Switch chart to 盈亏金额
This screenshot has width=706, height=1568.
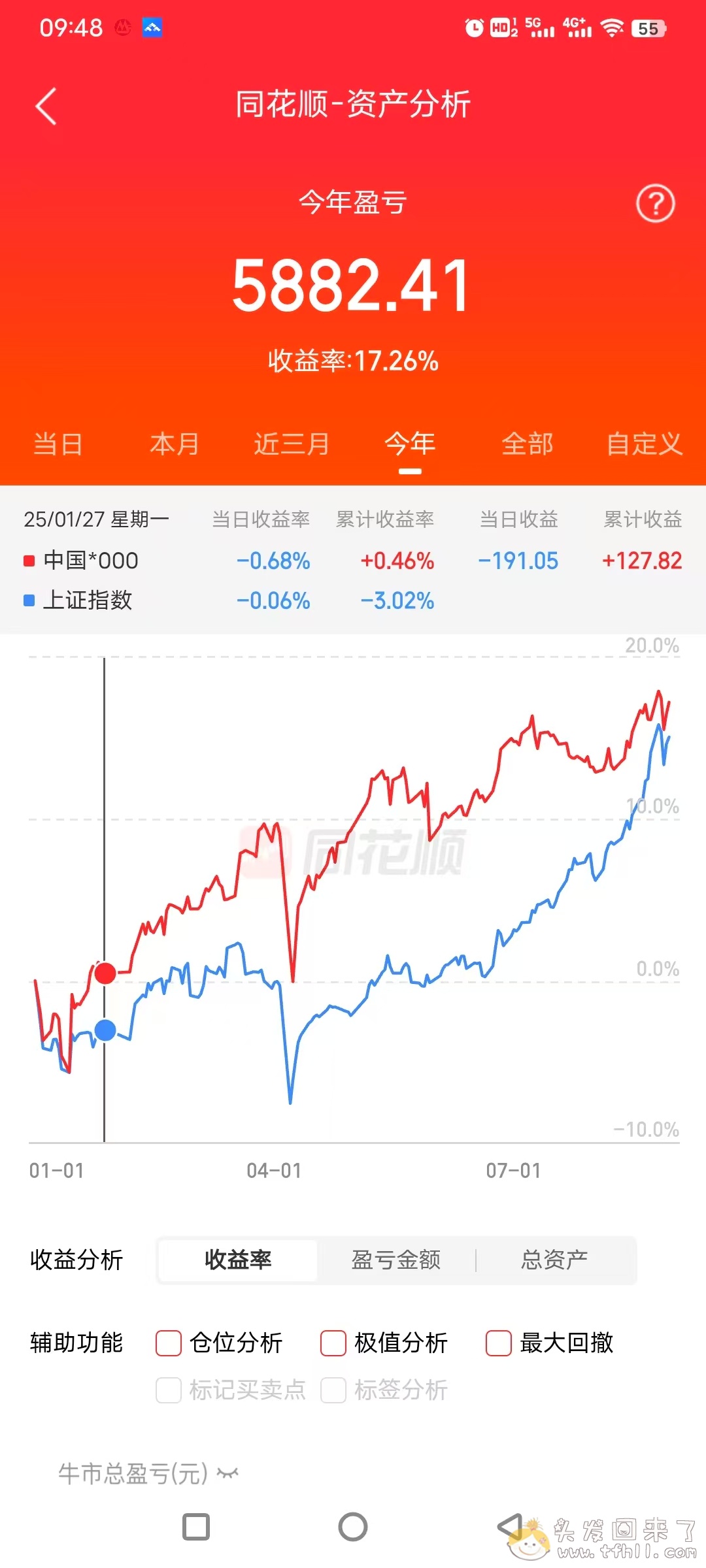click(396, 1260)
